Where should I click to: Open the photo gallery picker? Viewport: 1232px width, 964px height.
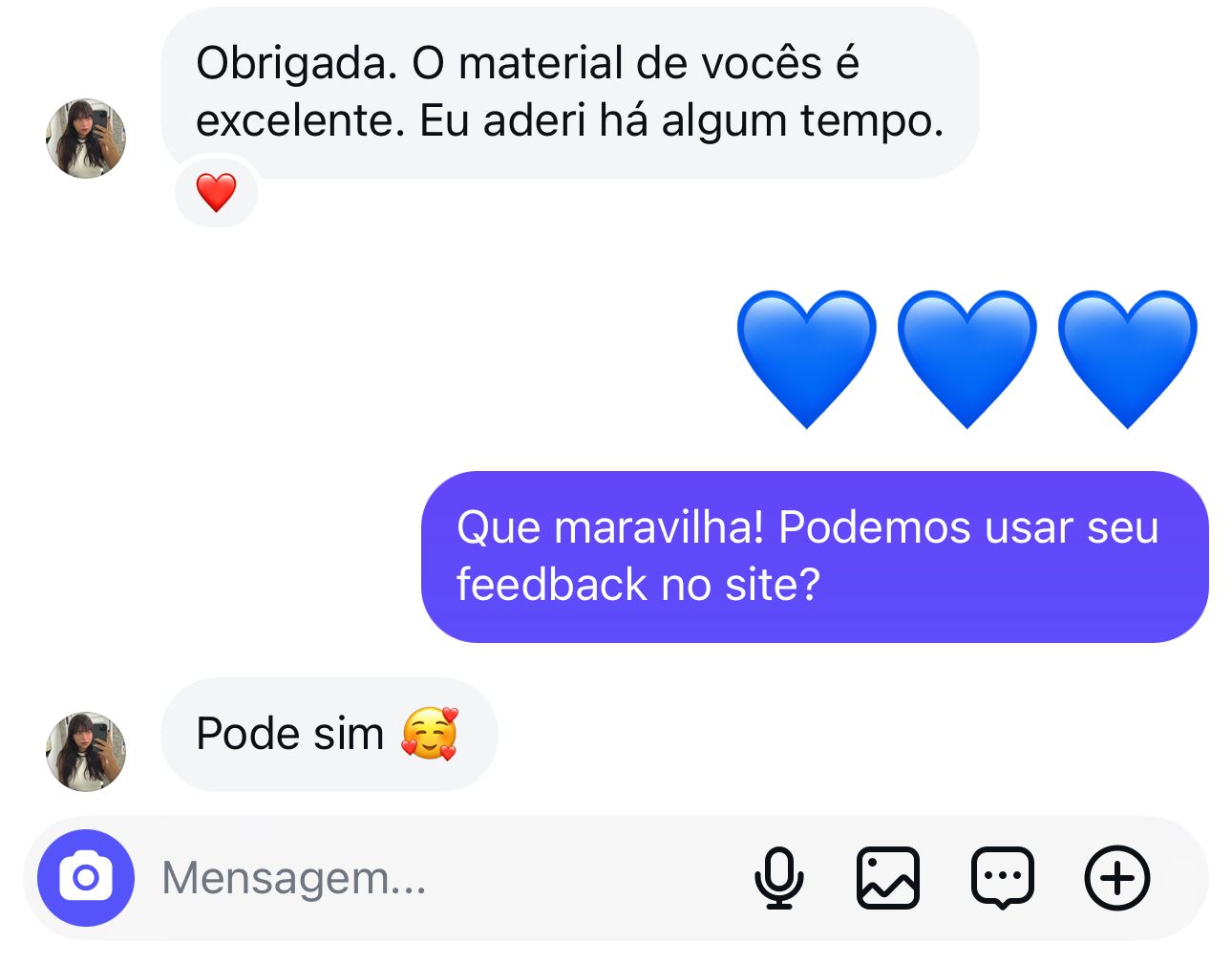[887, 878]
